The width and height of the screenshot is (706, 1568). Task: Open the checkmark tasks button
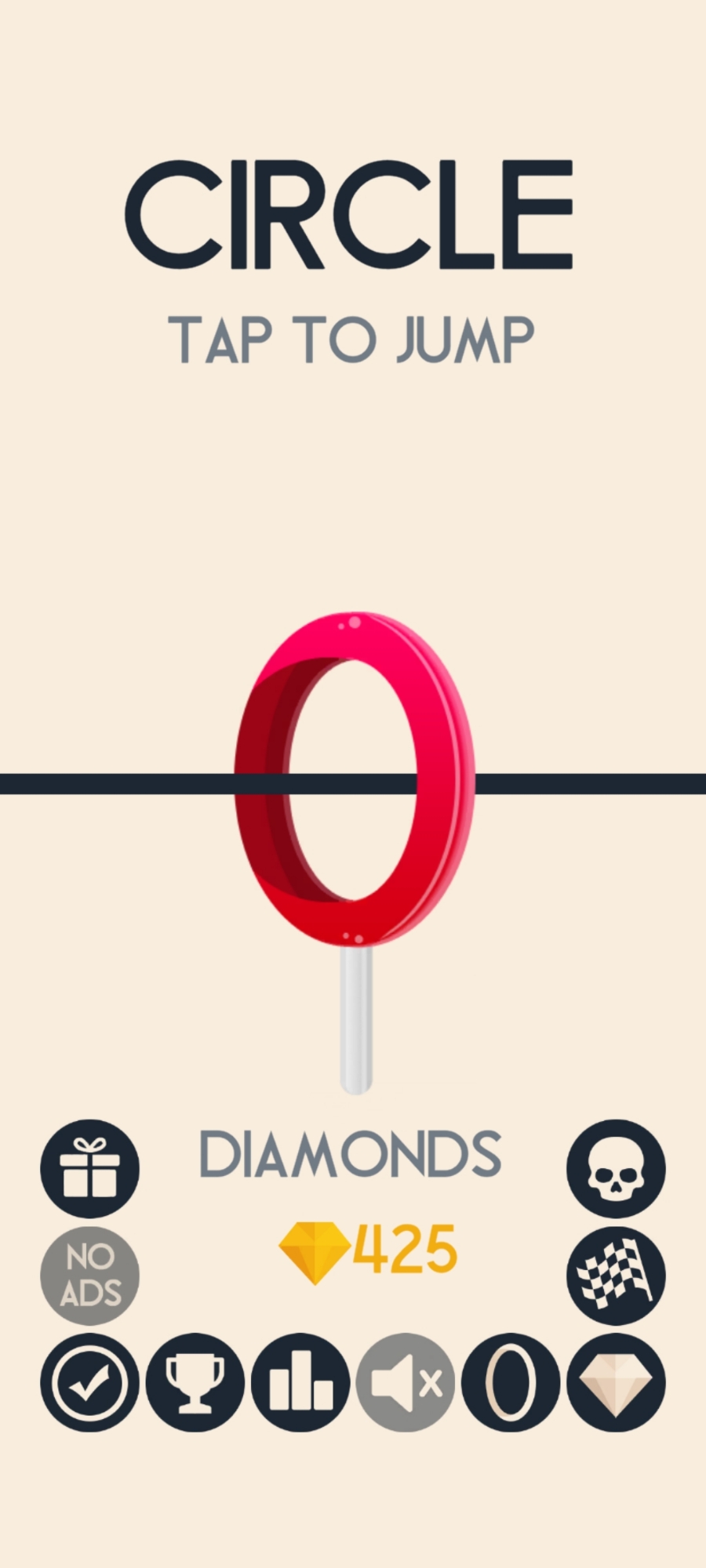(x=89, y=1383)
